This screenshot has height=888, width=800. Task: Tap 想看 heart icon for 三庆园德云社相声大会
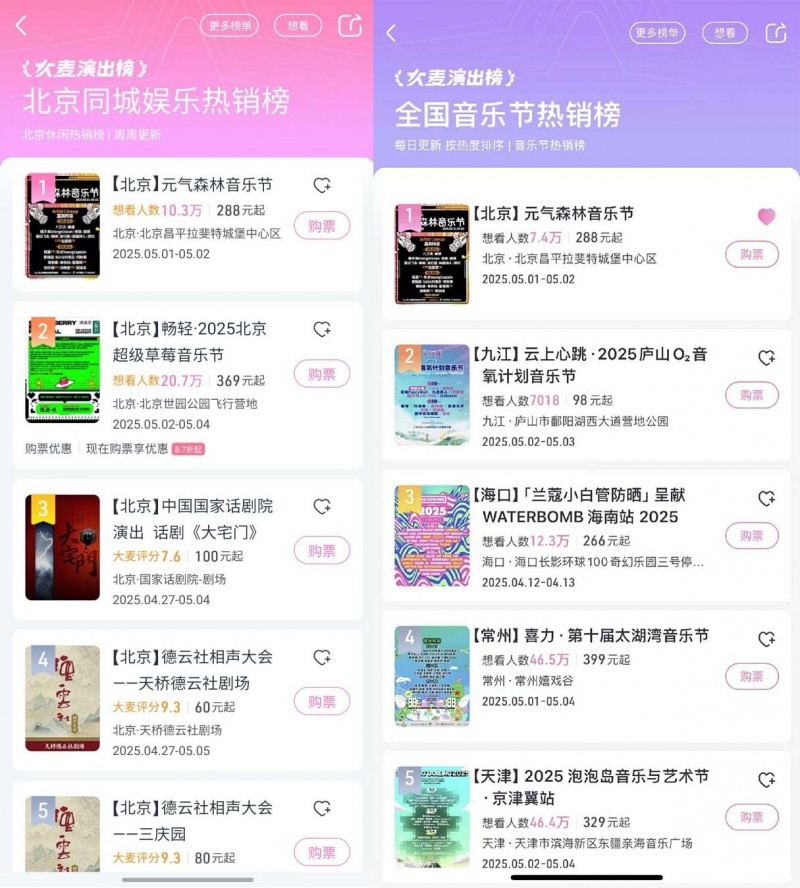click(320, 806)
